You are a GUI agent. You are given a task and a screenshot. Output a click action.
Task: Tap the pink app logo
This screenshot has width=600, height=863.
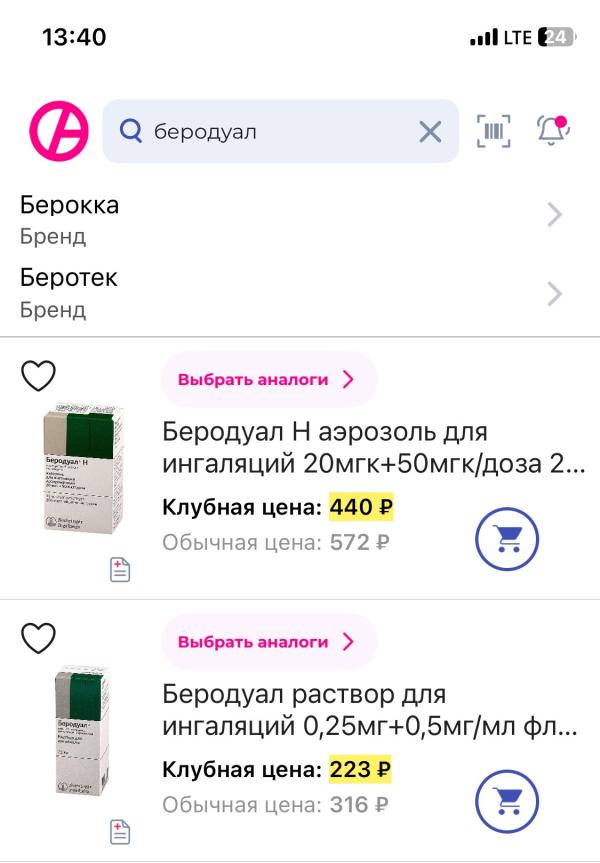(x=59, y=131)
